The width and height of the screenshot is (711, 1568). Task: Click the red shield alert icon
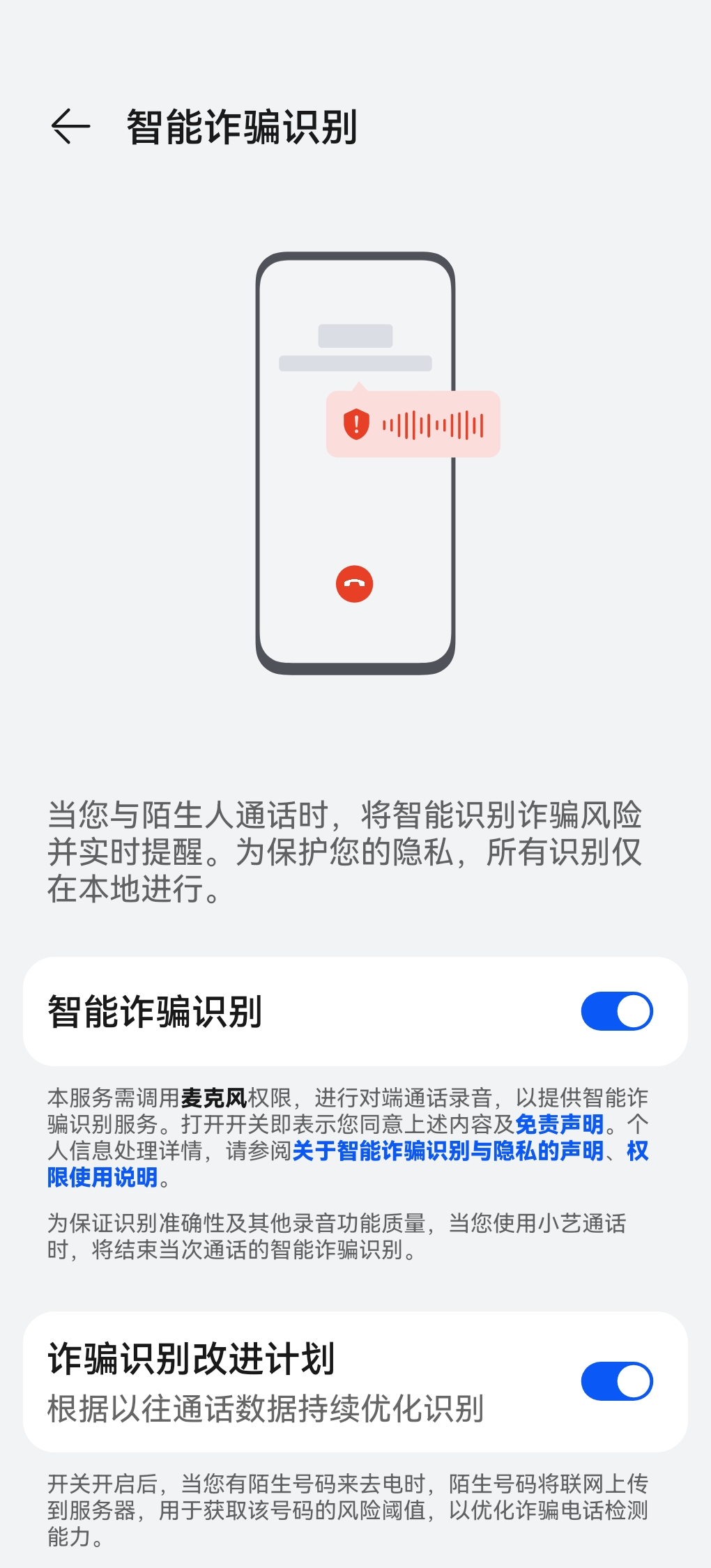(x=355, y=424)
